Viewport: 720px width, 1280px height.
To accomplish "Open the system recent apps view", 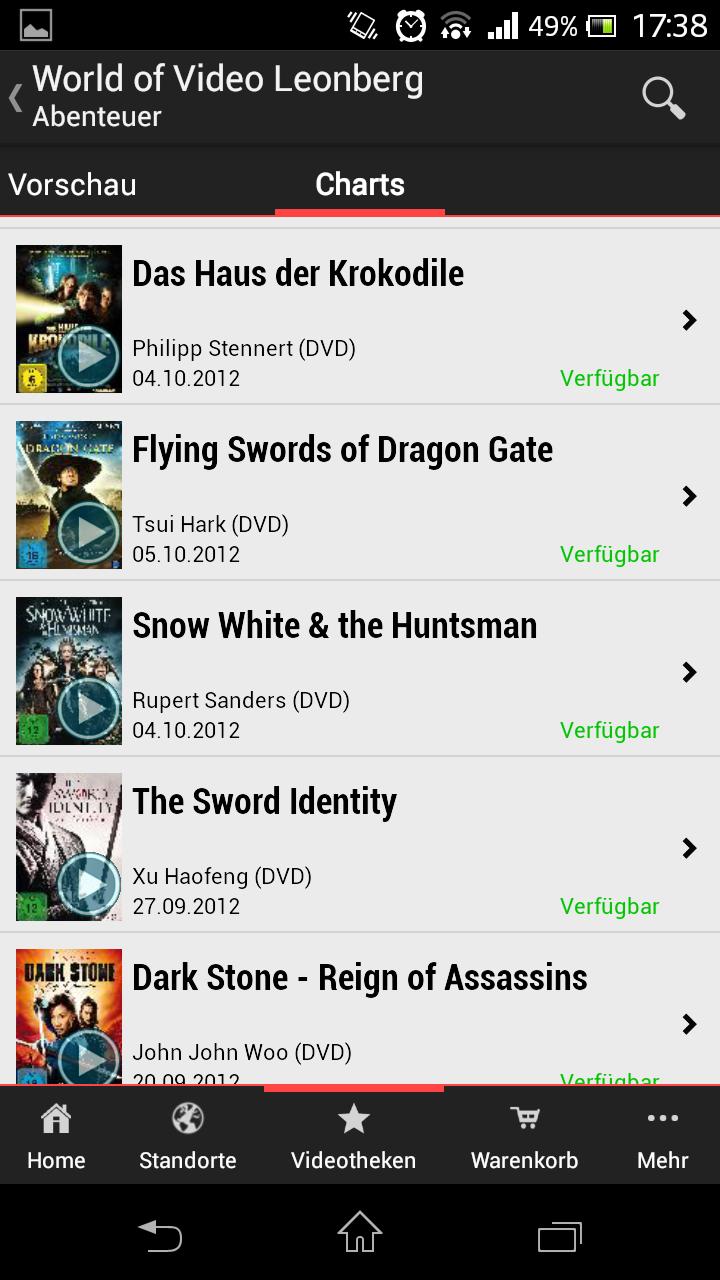I will (559, 1236).
